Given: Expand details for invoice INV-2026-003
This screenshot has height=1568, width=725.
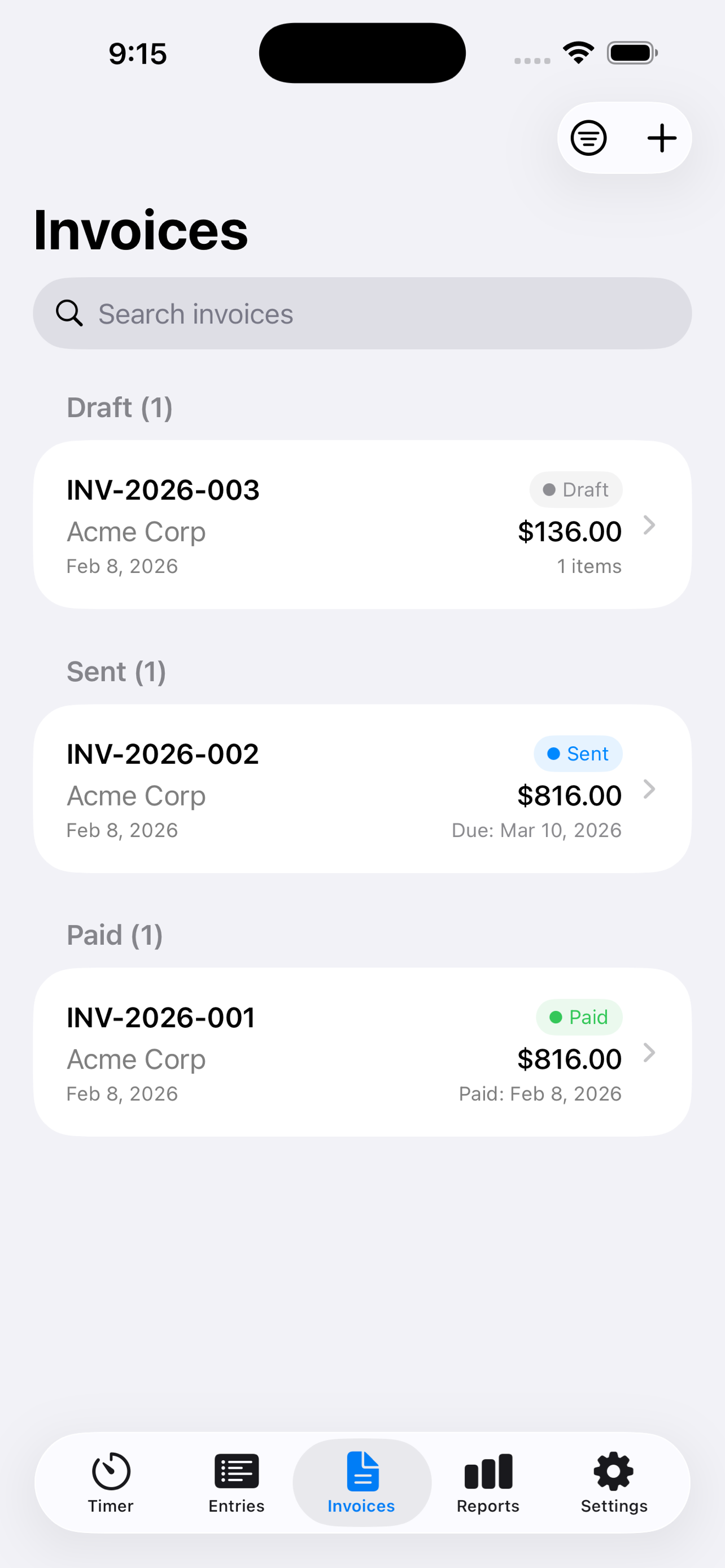Looking at the screenshot, I should tap(650, 525).
